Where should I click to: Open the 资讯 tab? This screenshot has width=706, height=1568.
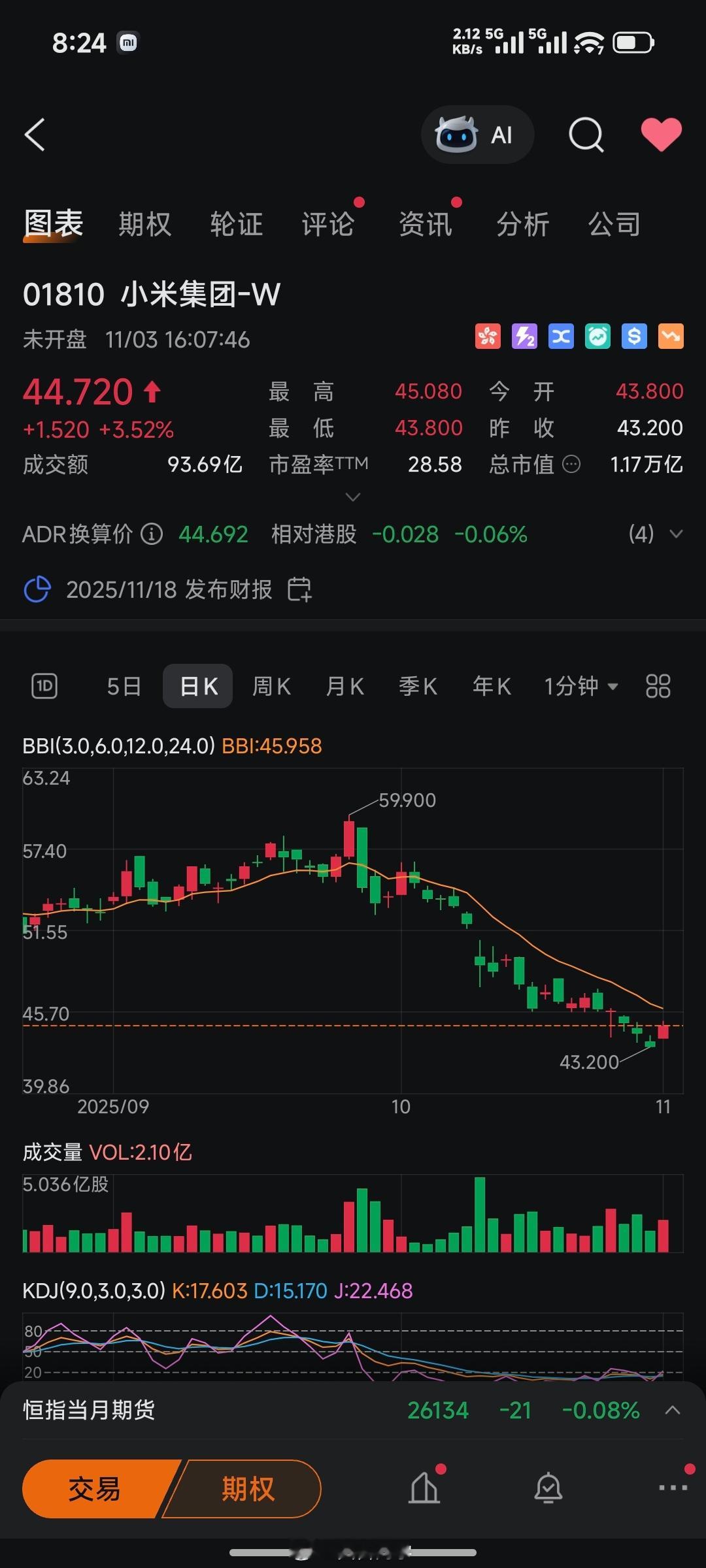click(x=425, y=224)
